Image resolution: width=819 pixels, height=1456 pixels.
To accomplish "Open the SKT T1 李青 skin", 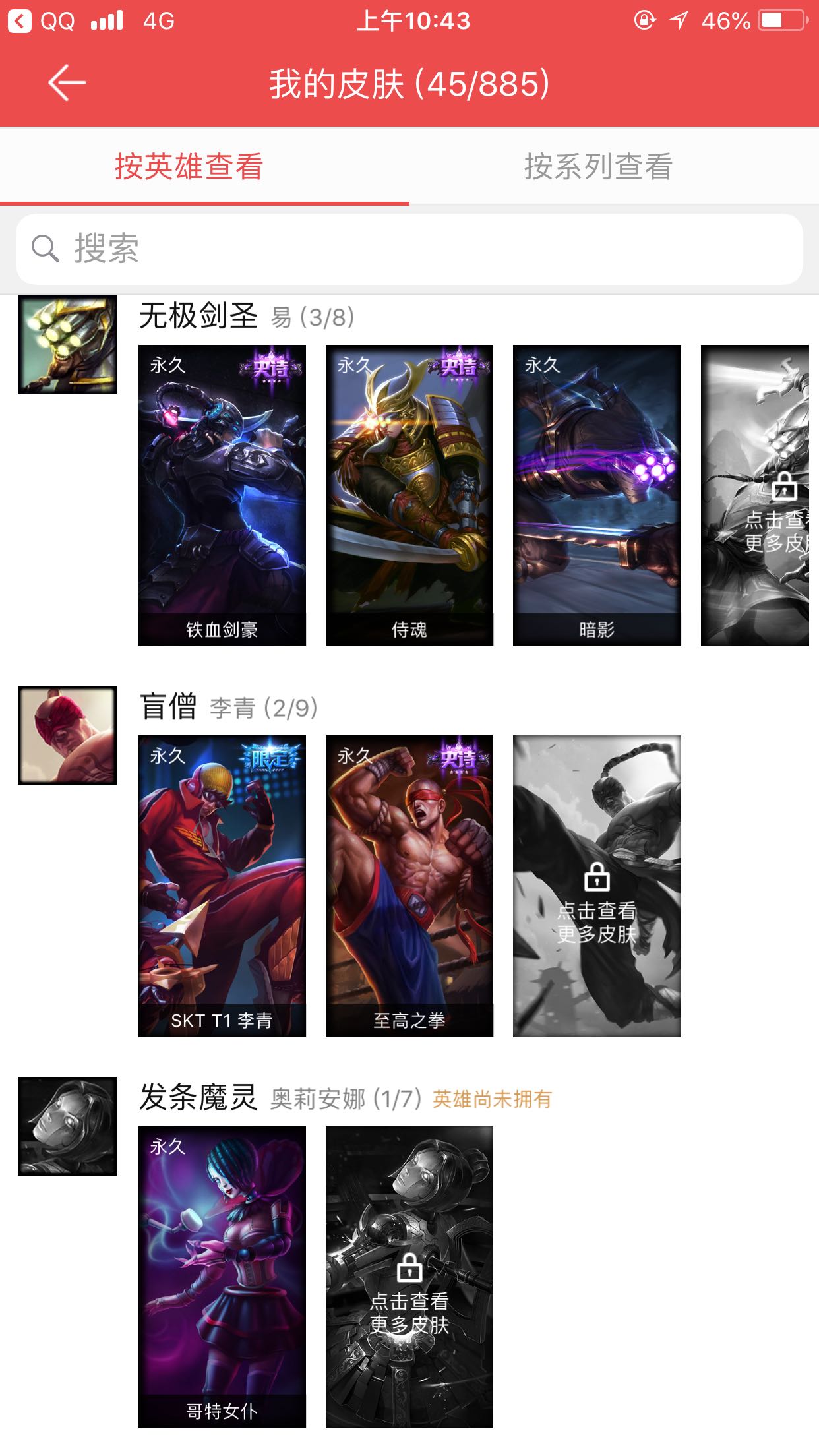I will [x=222, y=886].
